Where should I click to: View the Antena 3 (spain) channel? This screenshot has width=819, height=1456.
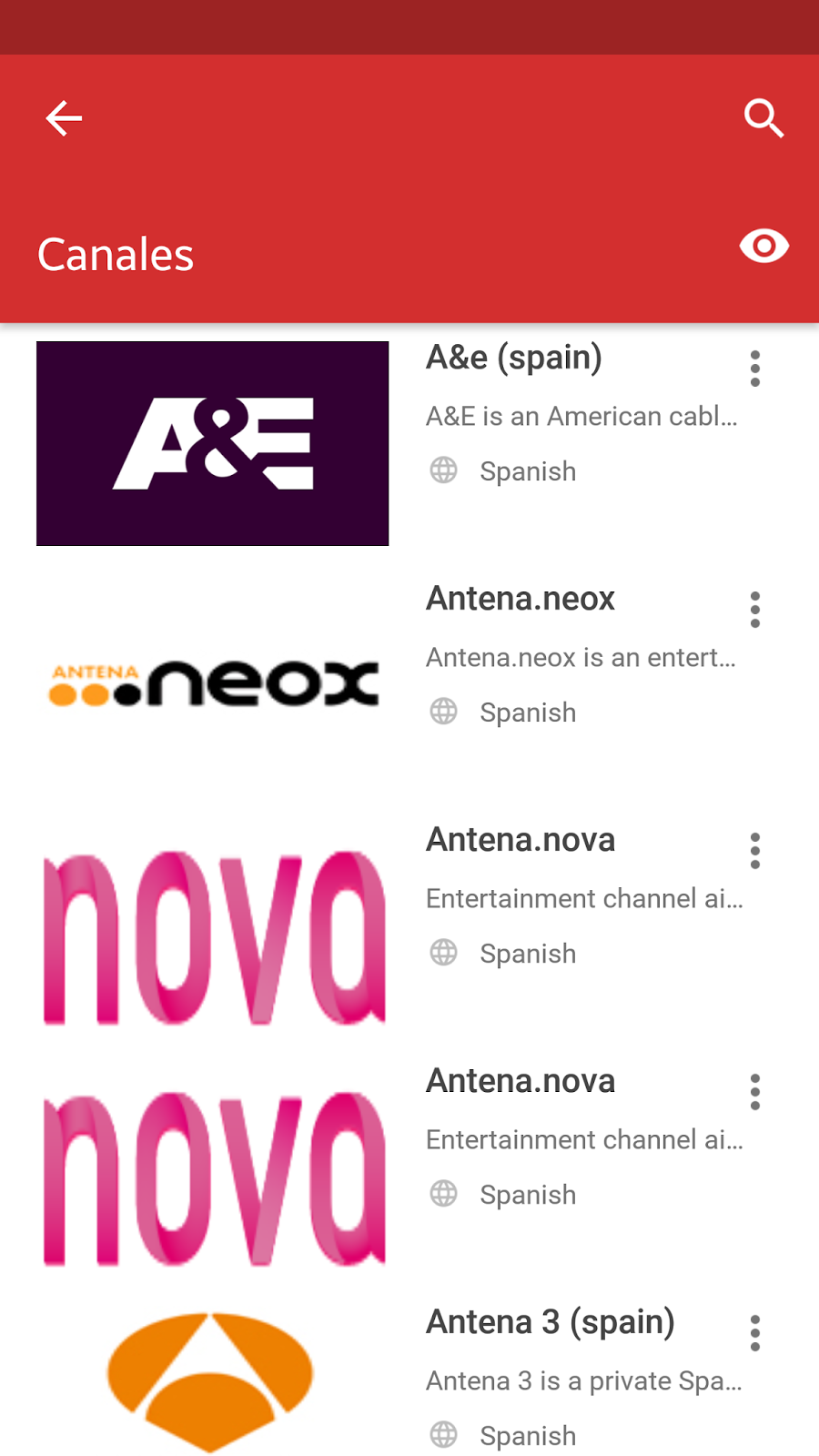[x=550, y=1322]
